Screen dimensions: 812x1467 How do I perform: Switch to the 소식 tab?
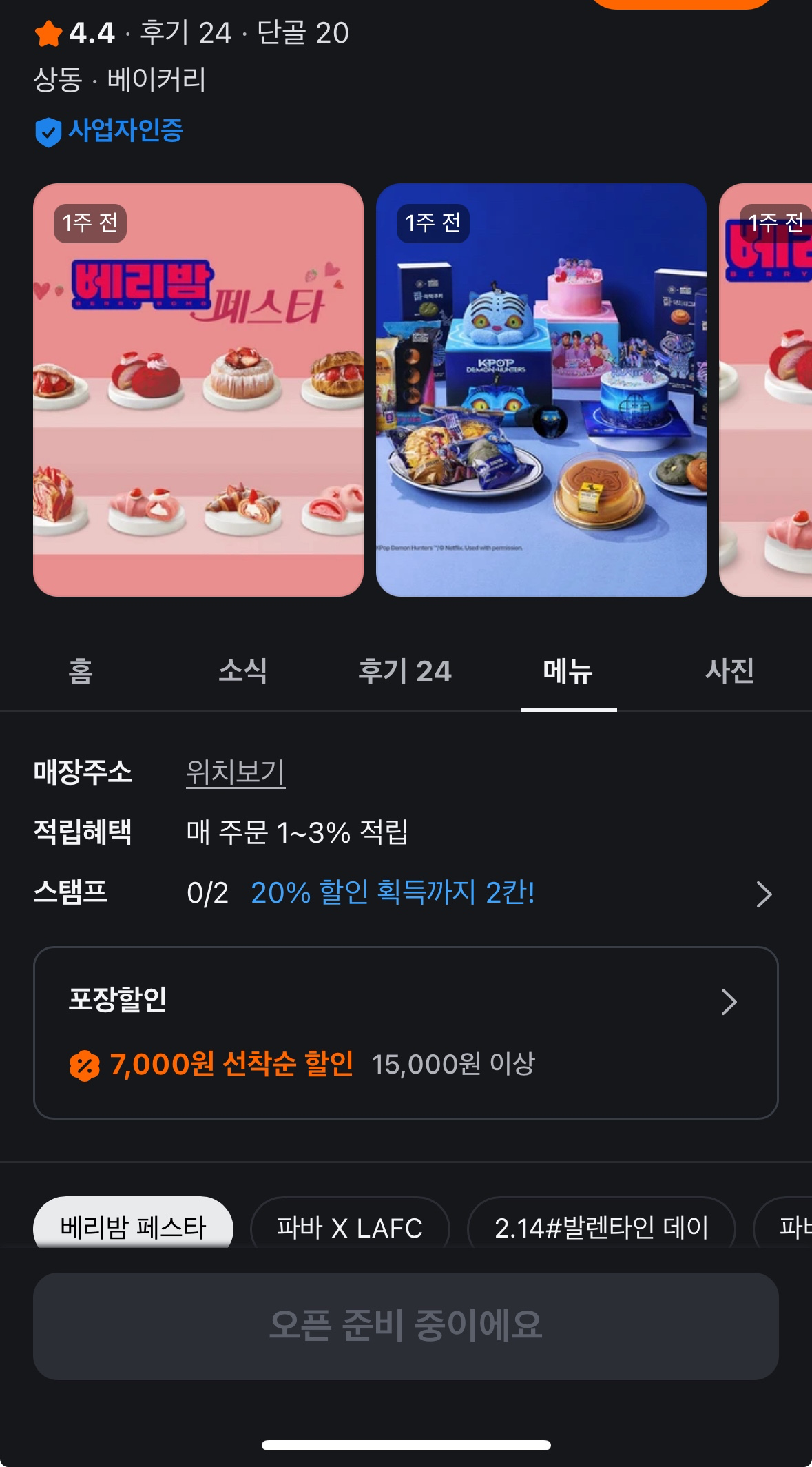point(242,671)
